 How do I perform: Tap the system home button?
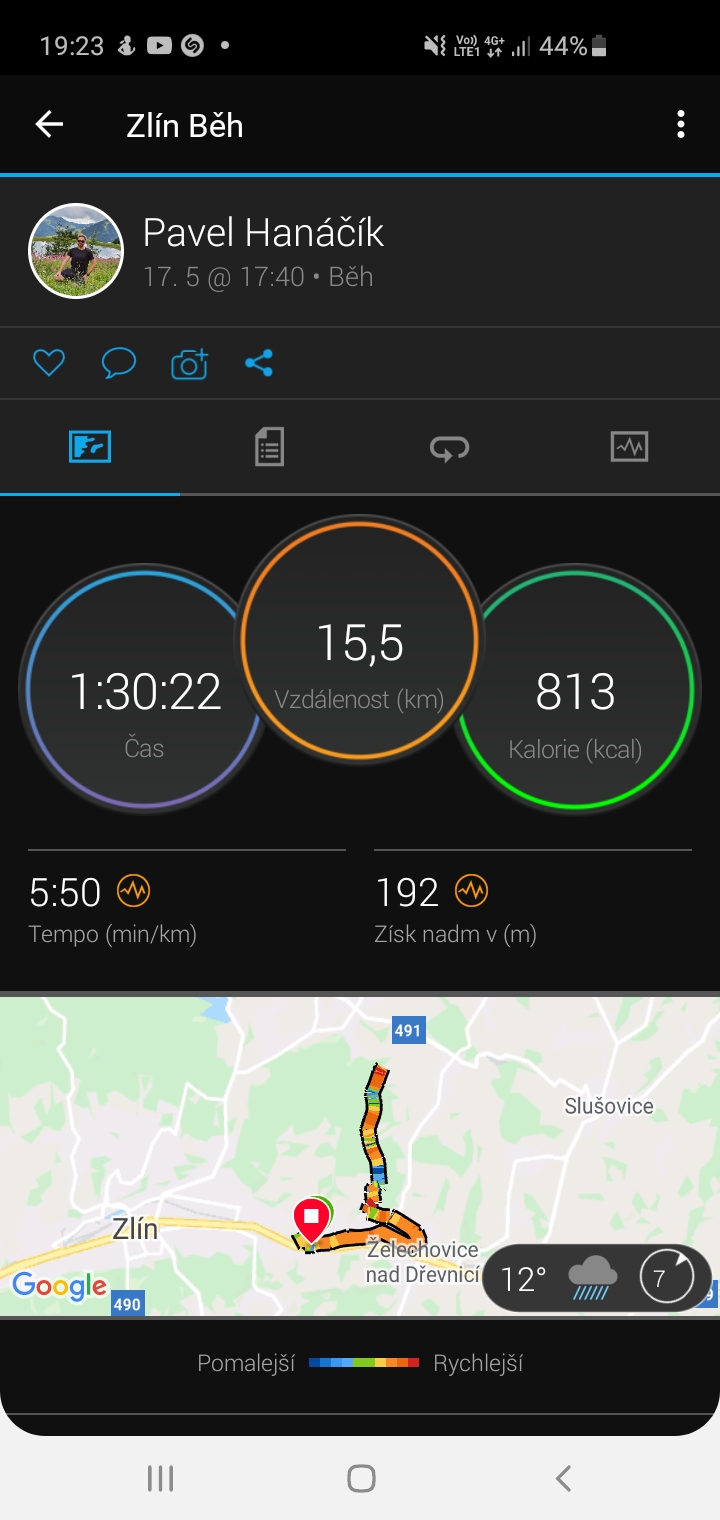[361, 1478]
